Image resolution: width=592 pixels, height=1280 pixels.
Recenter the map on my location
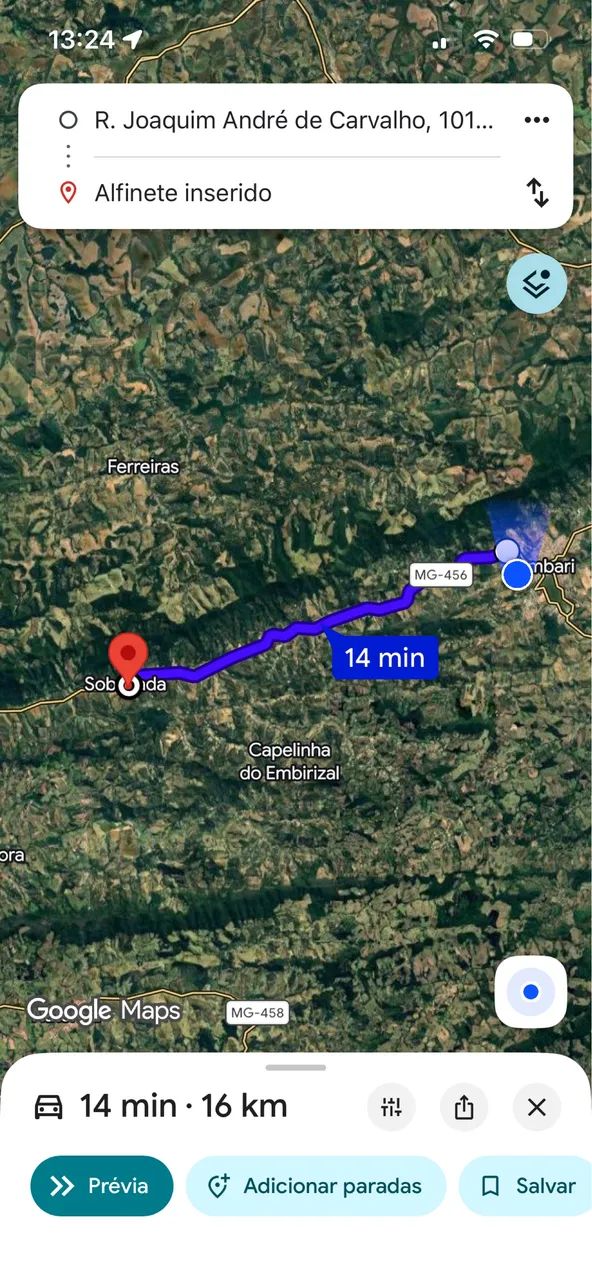tap(531, 992)
